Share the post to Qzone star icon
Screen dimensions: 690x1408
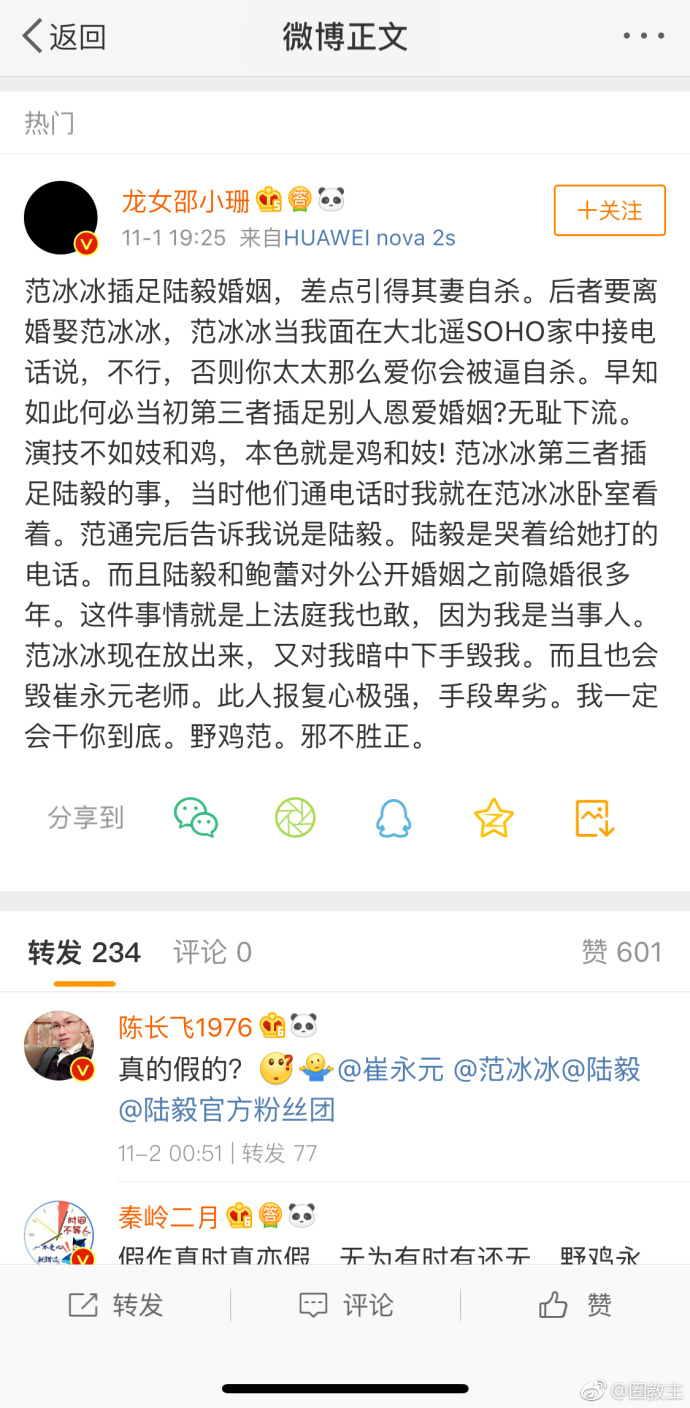click(493, 817)
